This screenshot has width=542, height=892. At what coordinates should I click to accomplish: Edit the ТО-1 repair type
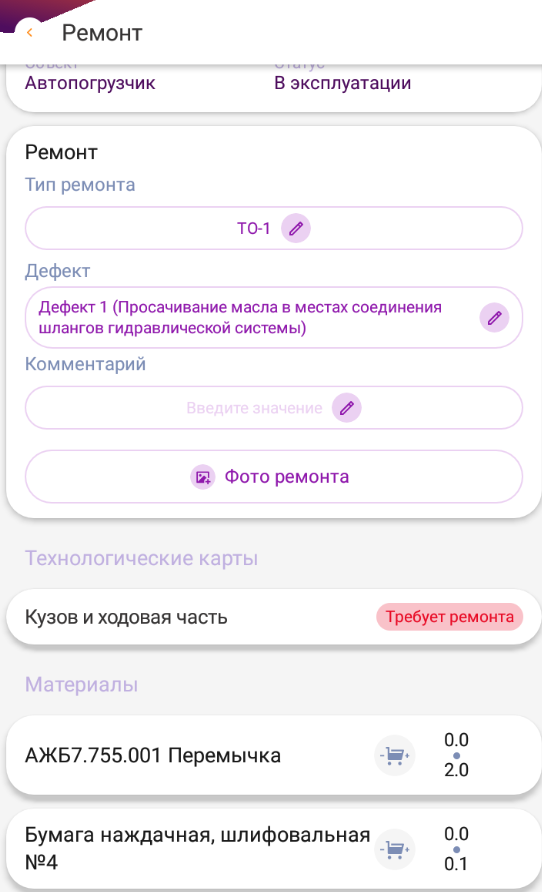click(296, 229)
